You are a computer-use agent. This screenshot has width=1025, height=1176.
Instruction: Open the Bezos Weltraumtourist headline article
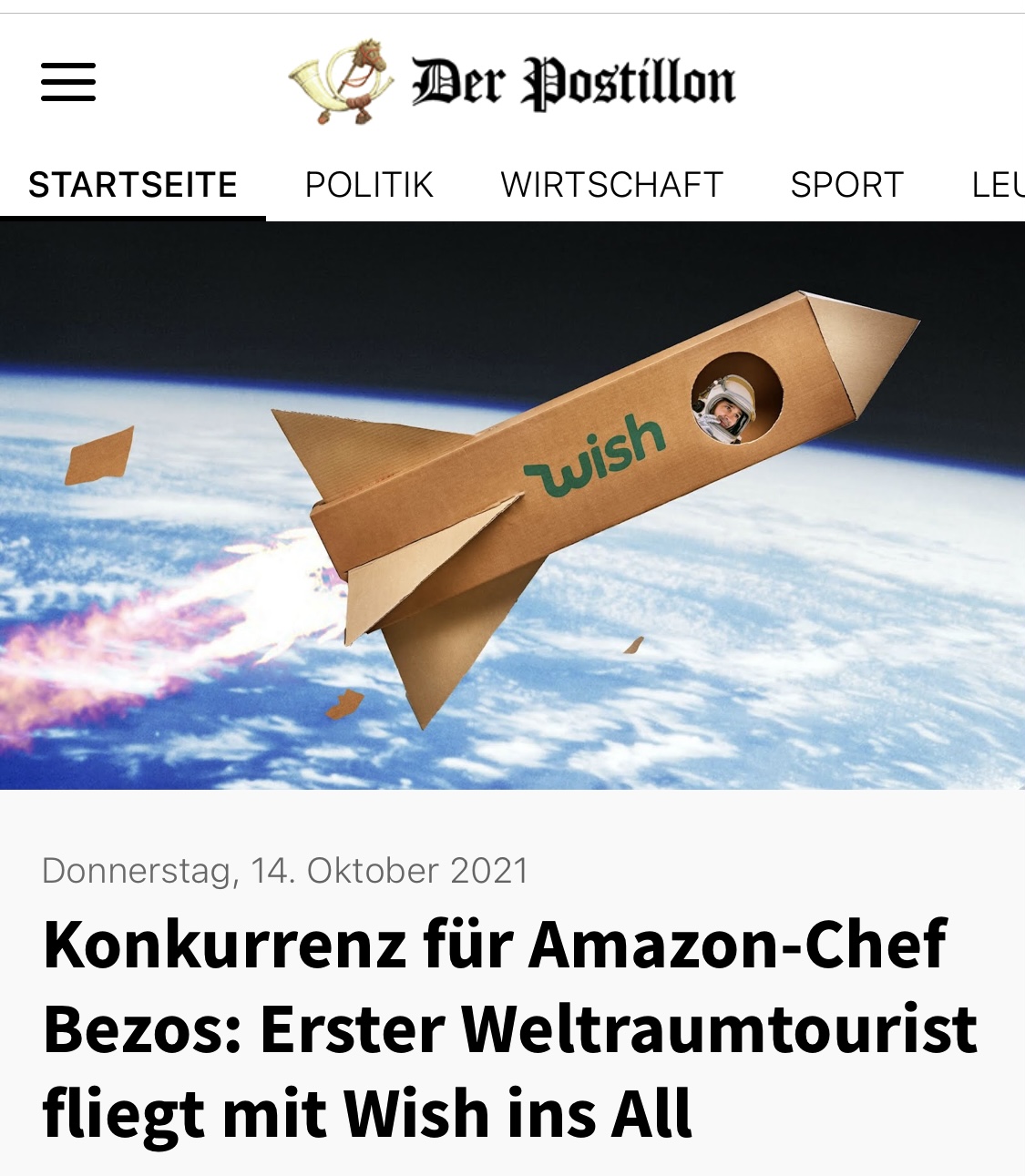click(508, 1028)
